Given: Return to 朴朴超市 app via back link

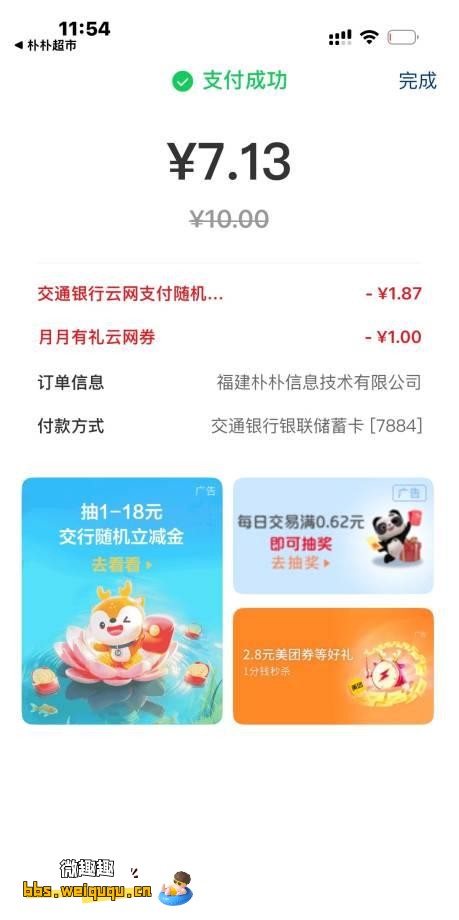Looking at the screenshot, I should (46, 46).
